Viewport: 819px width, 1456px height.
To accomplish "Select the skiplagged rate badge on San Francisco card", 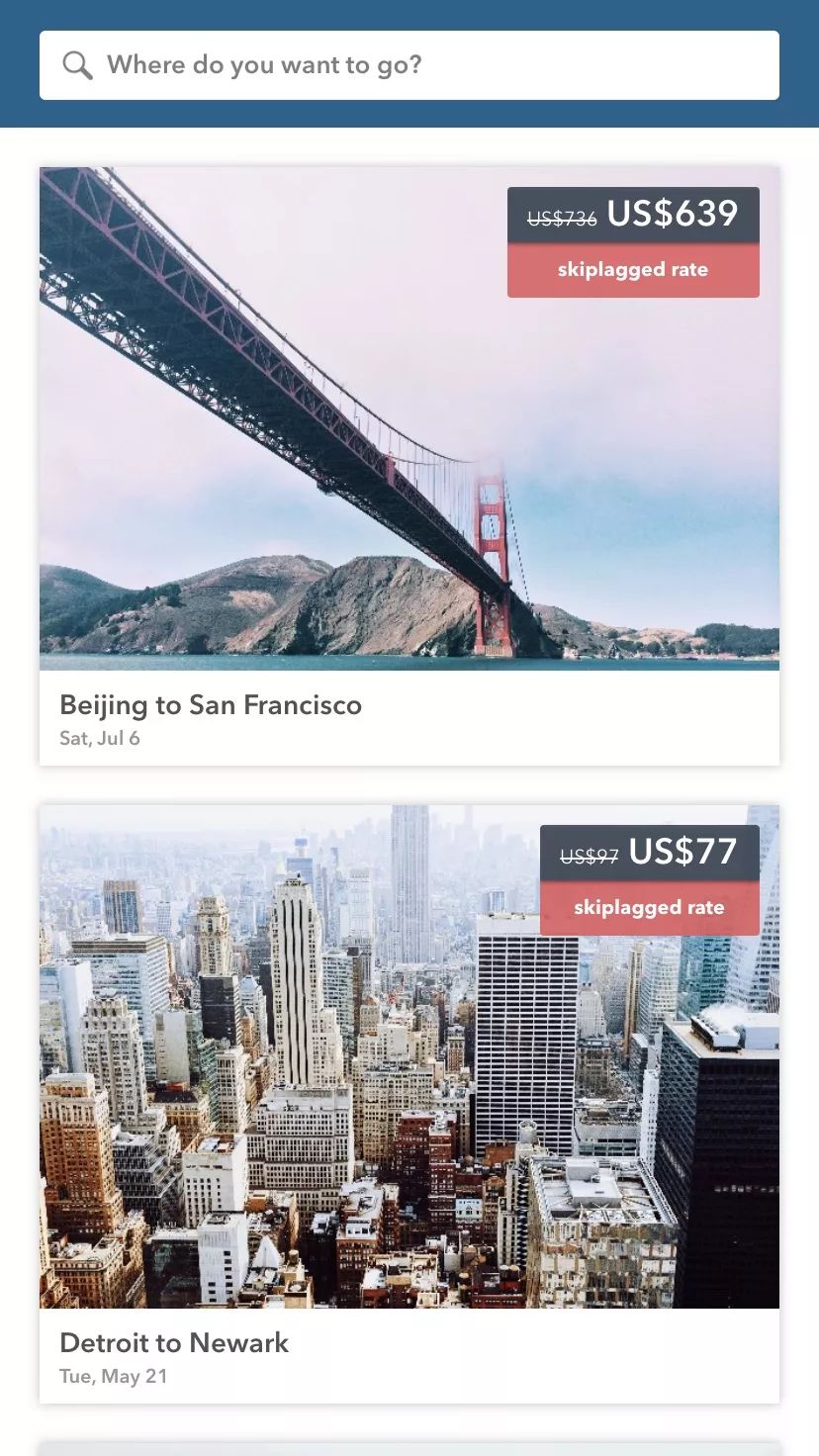I will (x=632, y=269).
